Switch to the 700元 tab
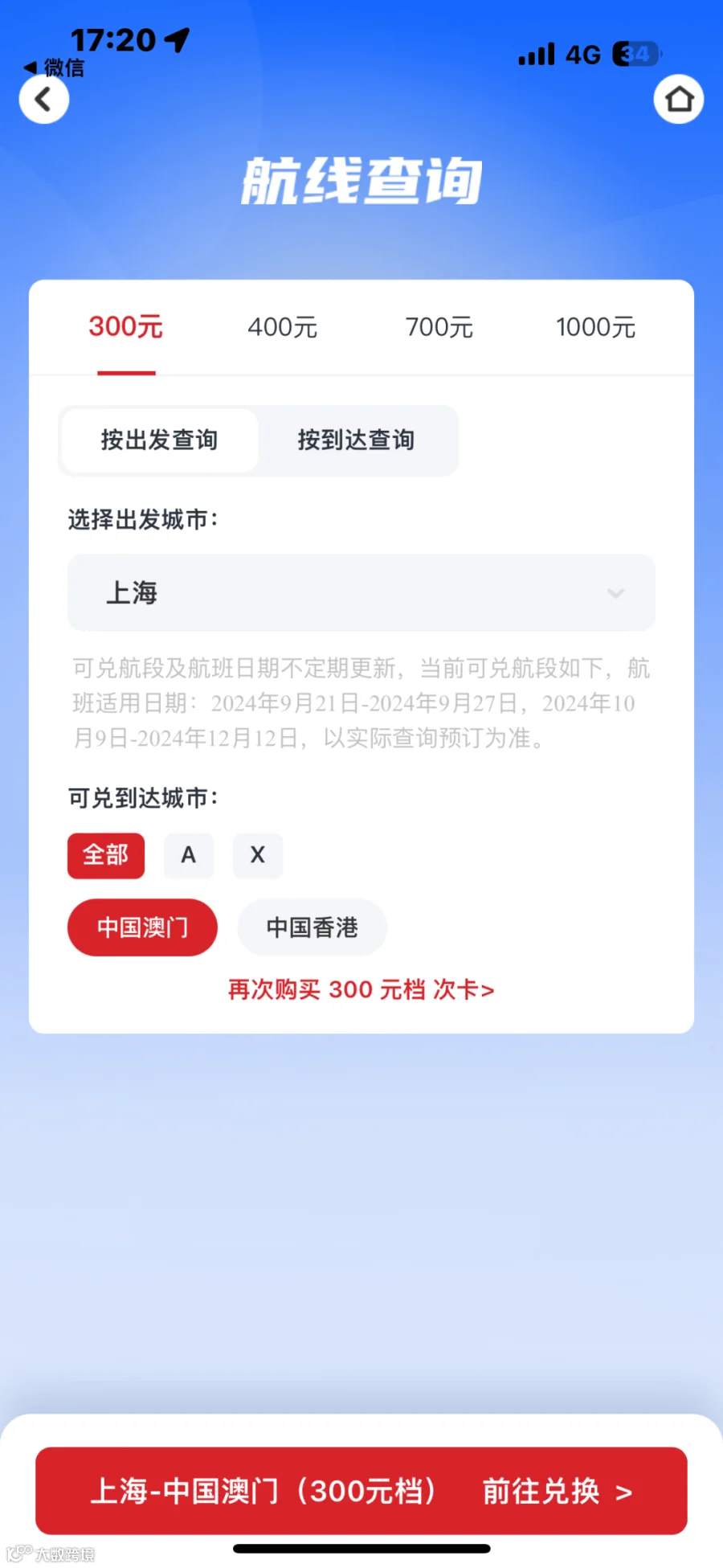This screenshot has width=723, height=1568. point(439,327)
